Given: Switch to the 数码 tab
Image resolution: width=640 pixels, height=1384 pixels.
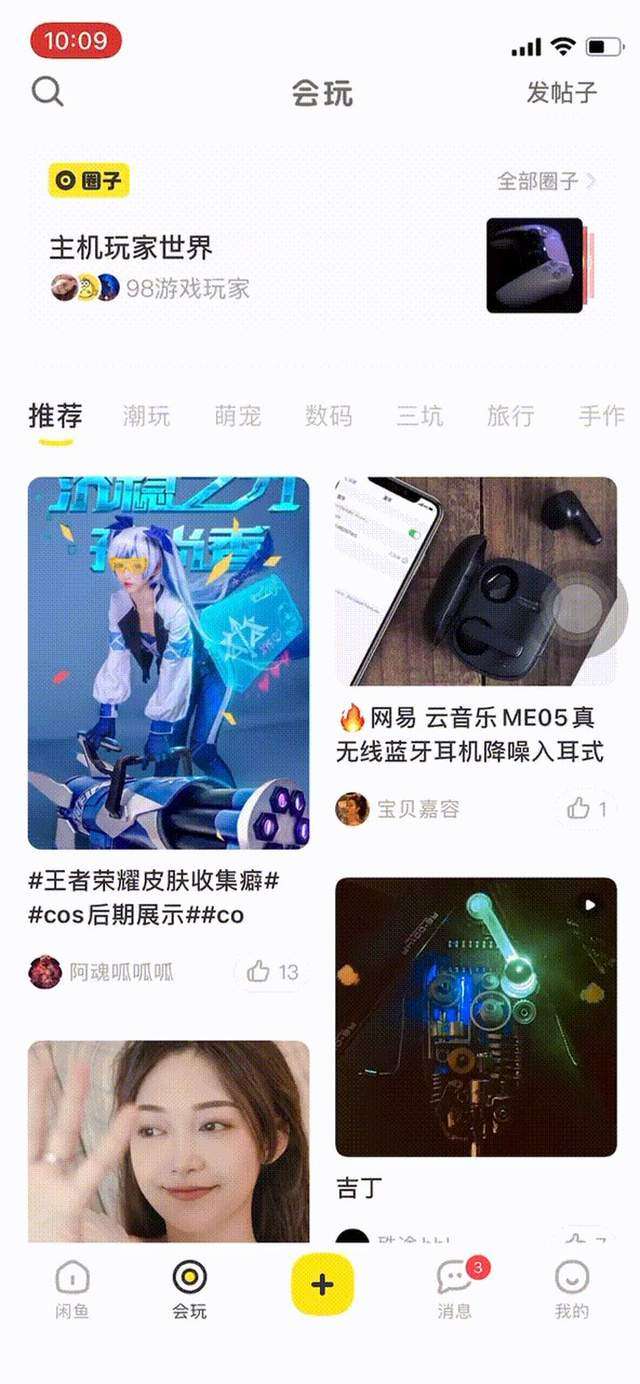Looking at the screenshot, I should click(329, 416).
